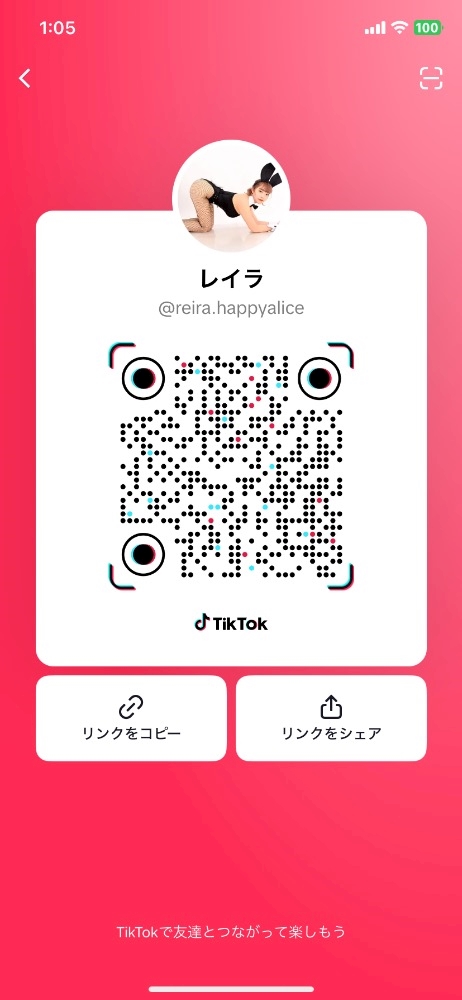Image resolution: width=462 pixels, height=1000 pixels.
Task: Tap the リンクをコピー button
Action: 131,718
